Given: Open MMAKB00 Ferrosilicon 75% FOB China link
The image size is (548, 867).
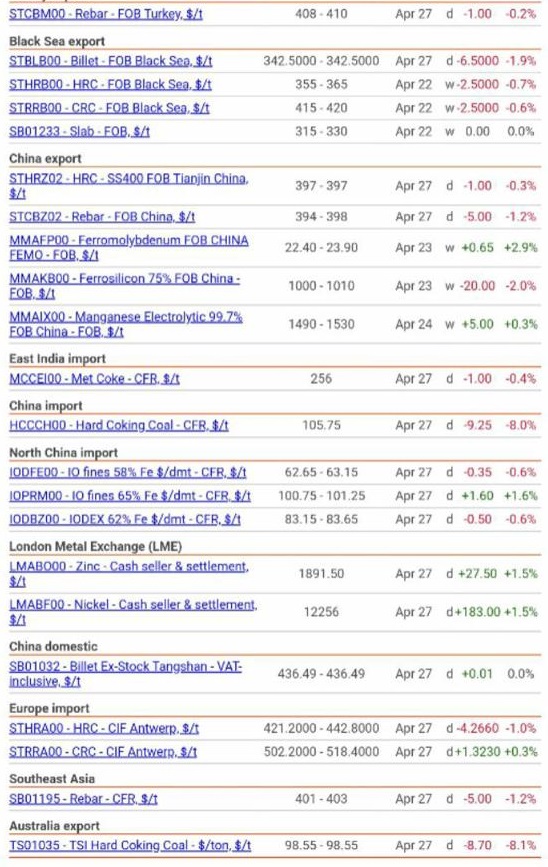Looking at the screenshot, I should click(x=124, y=286).
